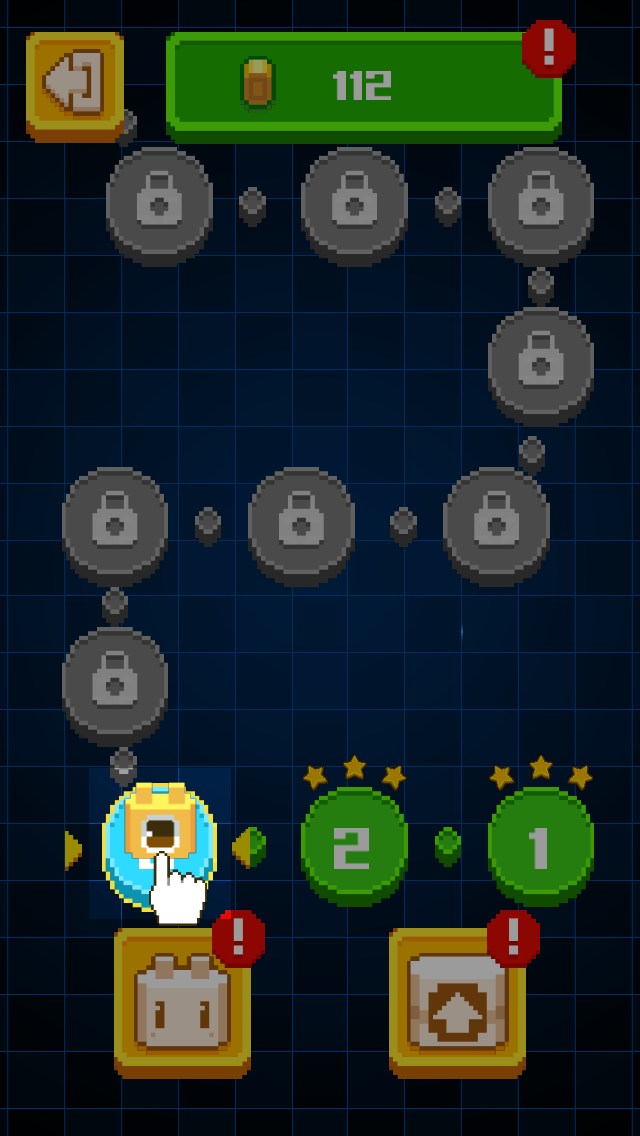Open the character selection button
This screenshot has width=640, height=1136.
point(182,1002)
